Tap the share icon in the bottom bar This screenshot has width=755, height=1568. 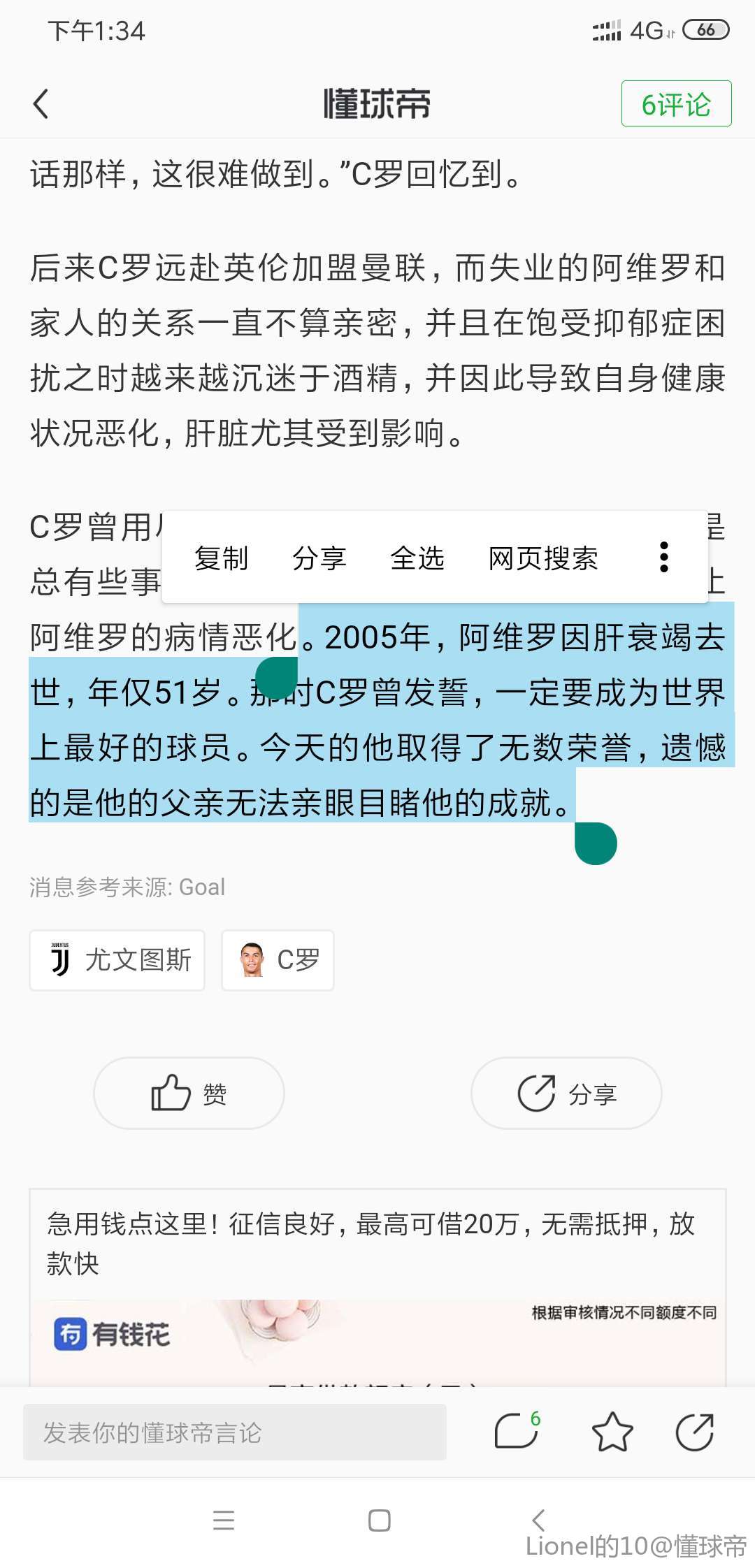pyautogui.click(x=695, y=1432)
